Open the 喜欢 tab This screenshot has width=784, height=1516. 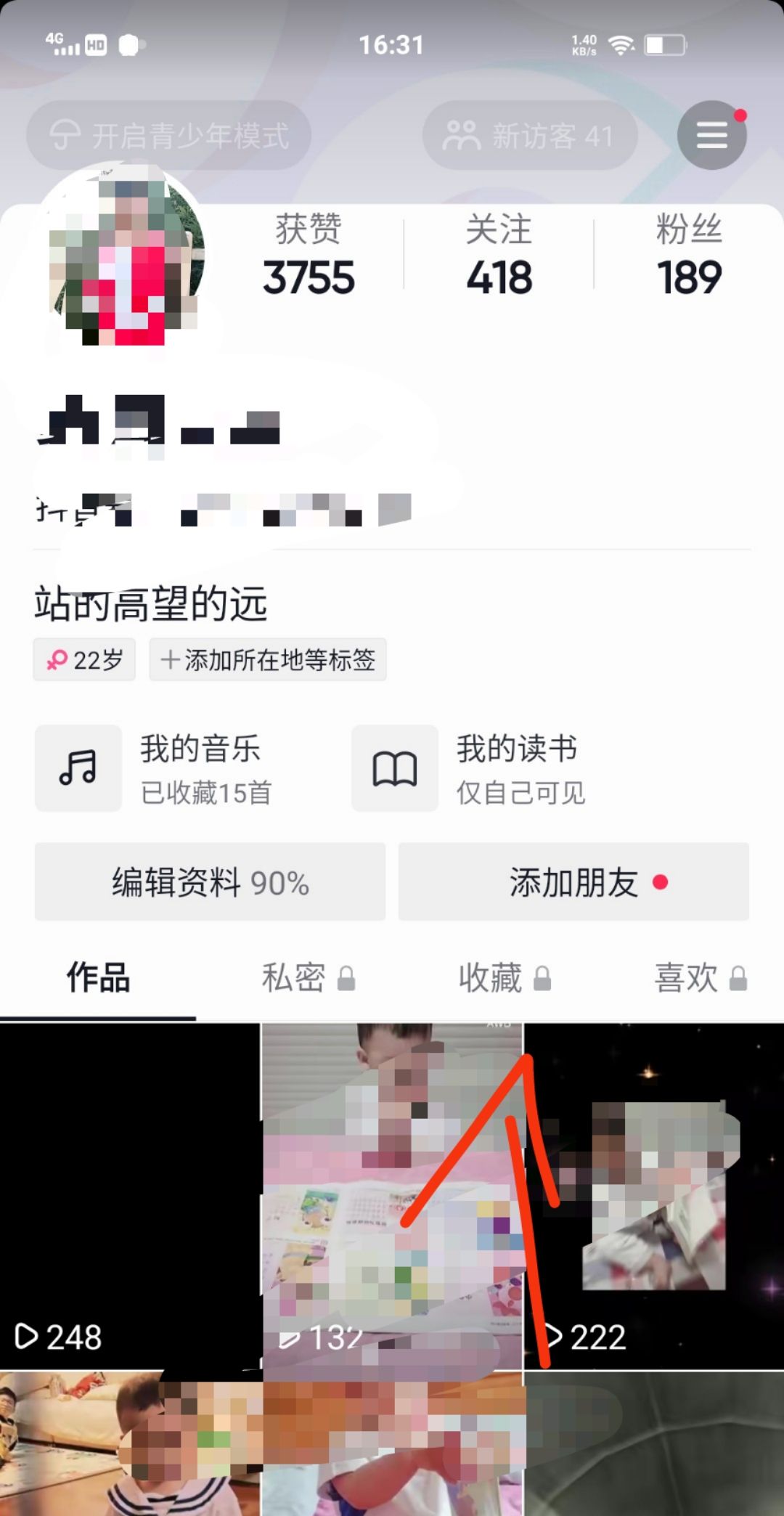pos(686,978)
